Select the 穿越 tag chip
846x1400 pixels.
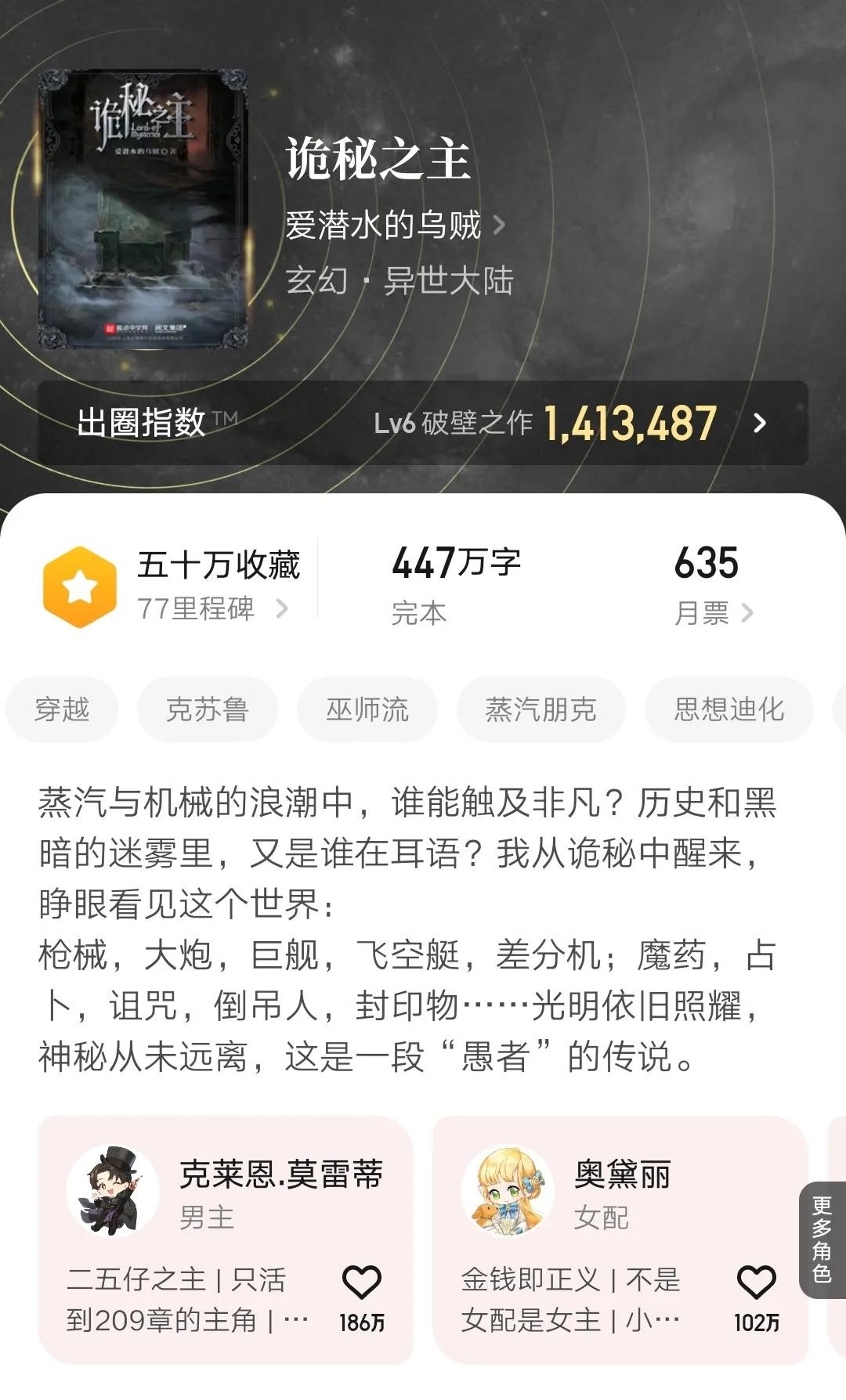62,709
